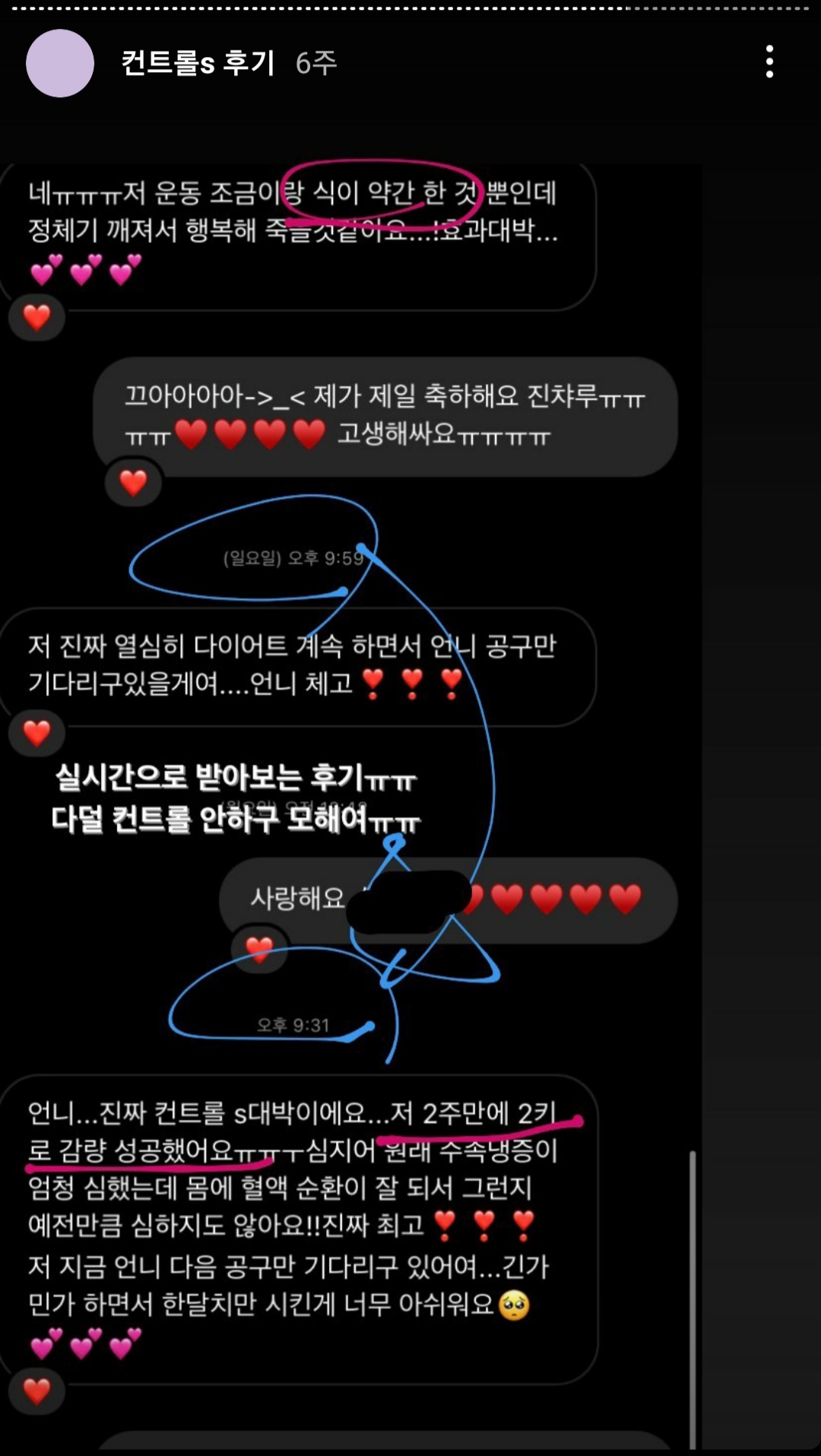
Task: Tap the 컨트롤s 후기 highlight title
Action: (x=198, y=63)
